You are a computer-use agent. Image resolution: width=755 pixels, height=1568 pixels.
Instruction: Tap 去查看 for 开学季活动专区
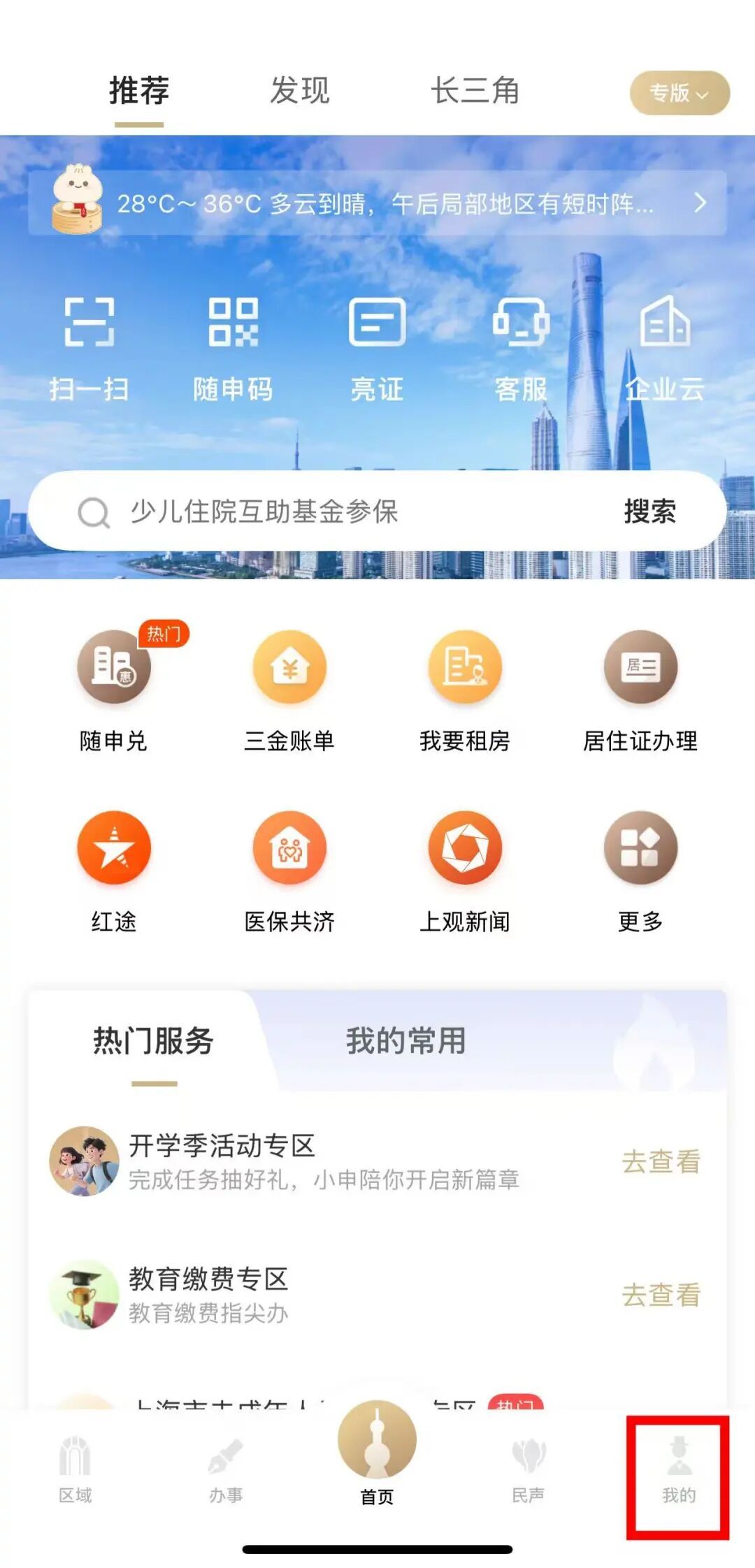661,1162
